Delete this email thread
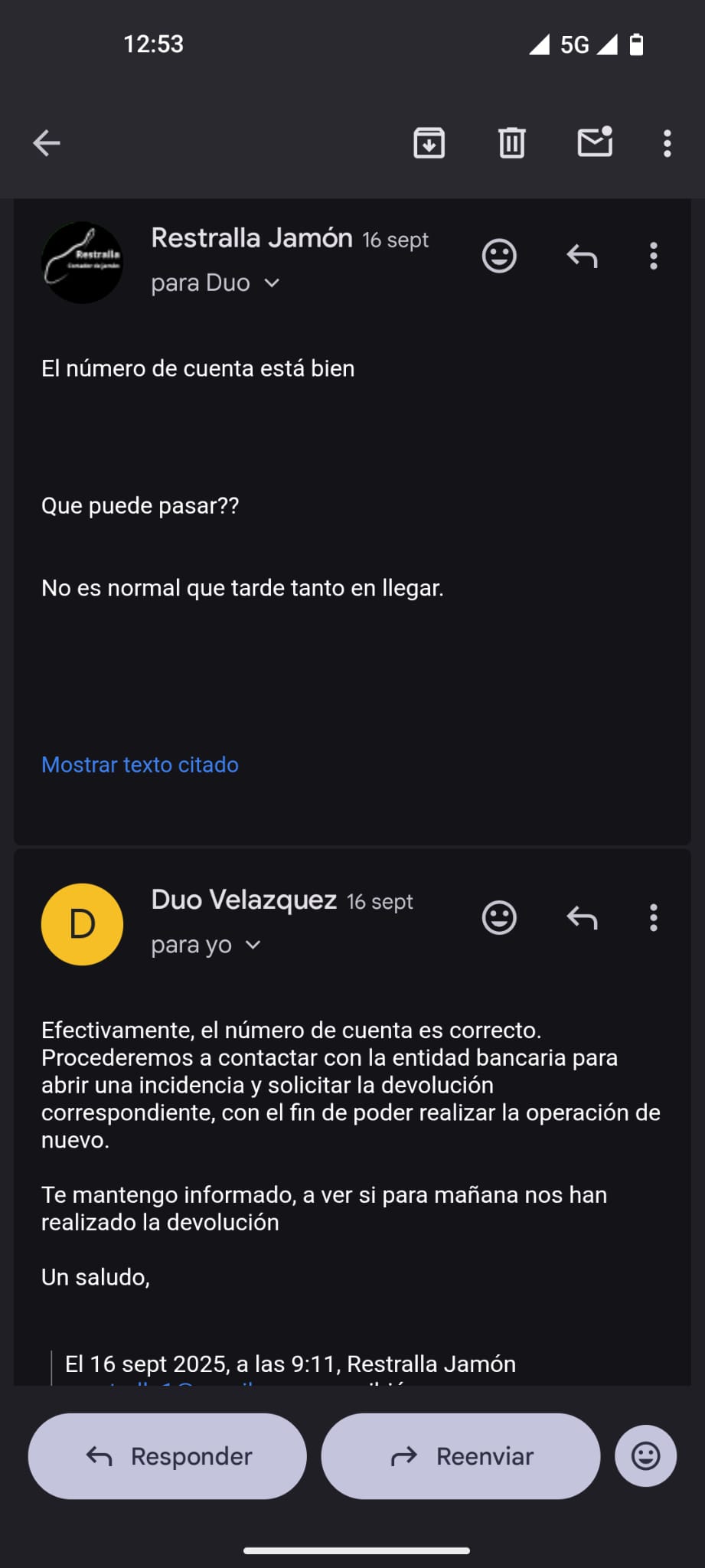The width and height of the screenshot is (705, 1568). click(x=511, y=143)
